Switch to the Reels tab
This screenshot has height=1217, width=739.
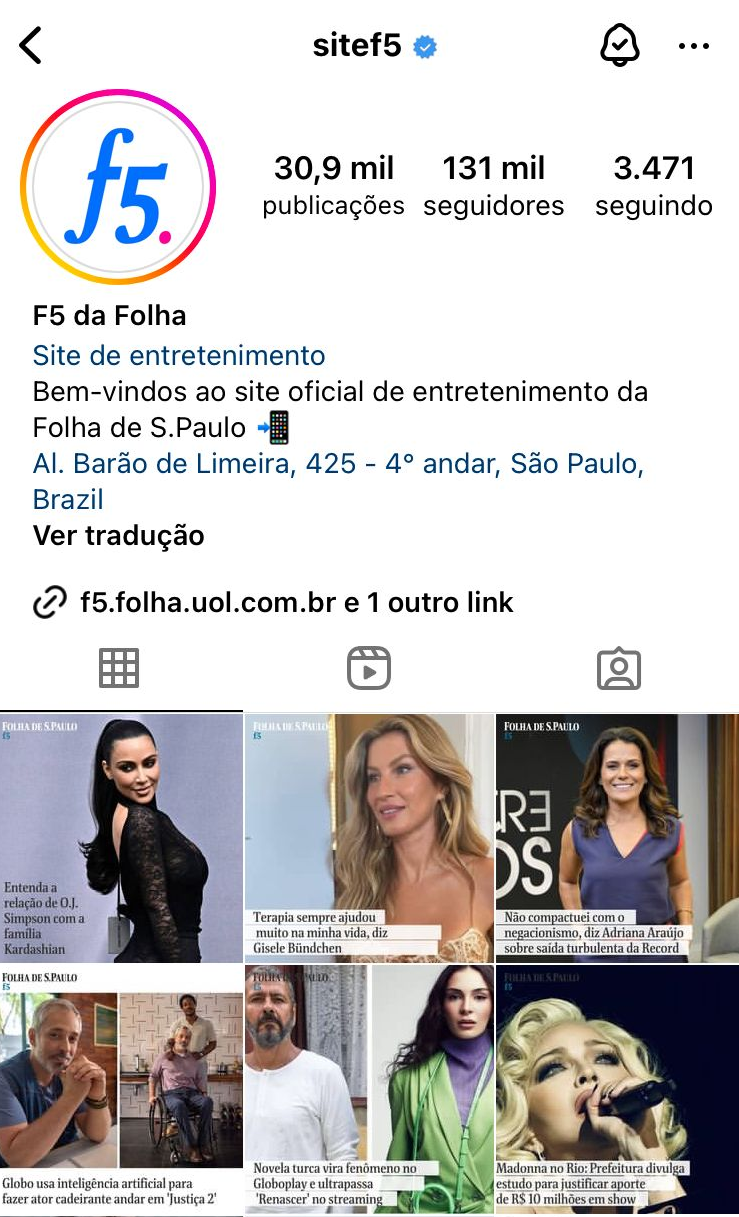point(368,668)
